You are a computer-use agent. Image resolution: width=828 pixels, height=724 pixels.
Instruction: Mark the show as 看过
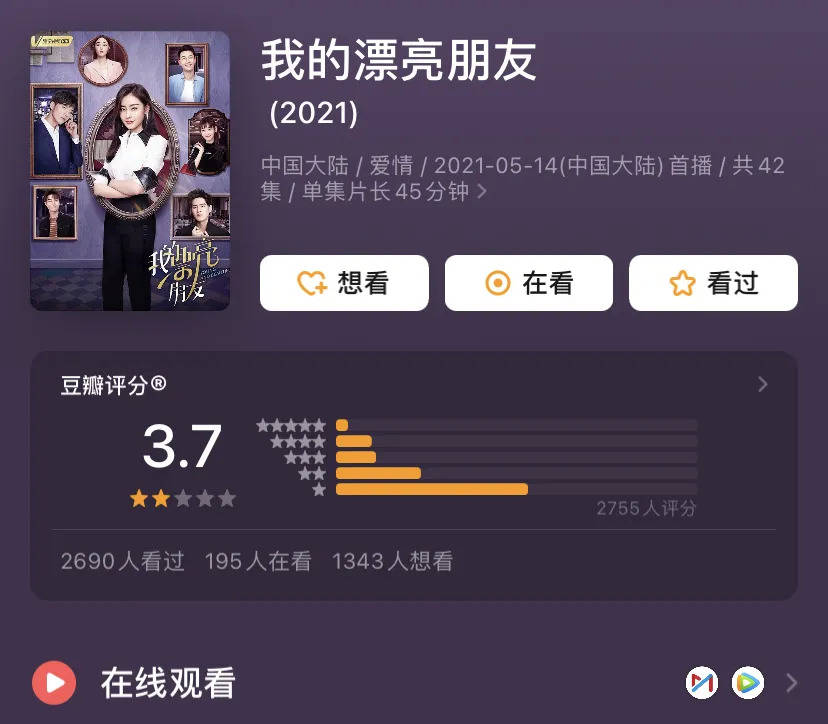[713, 283]
